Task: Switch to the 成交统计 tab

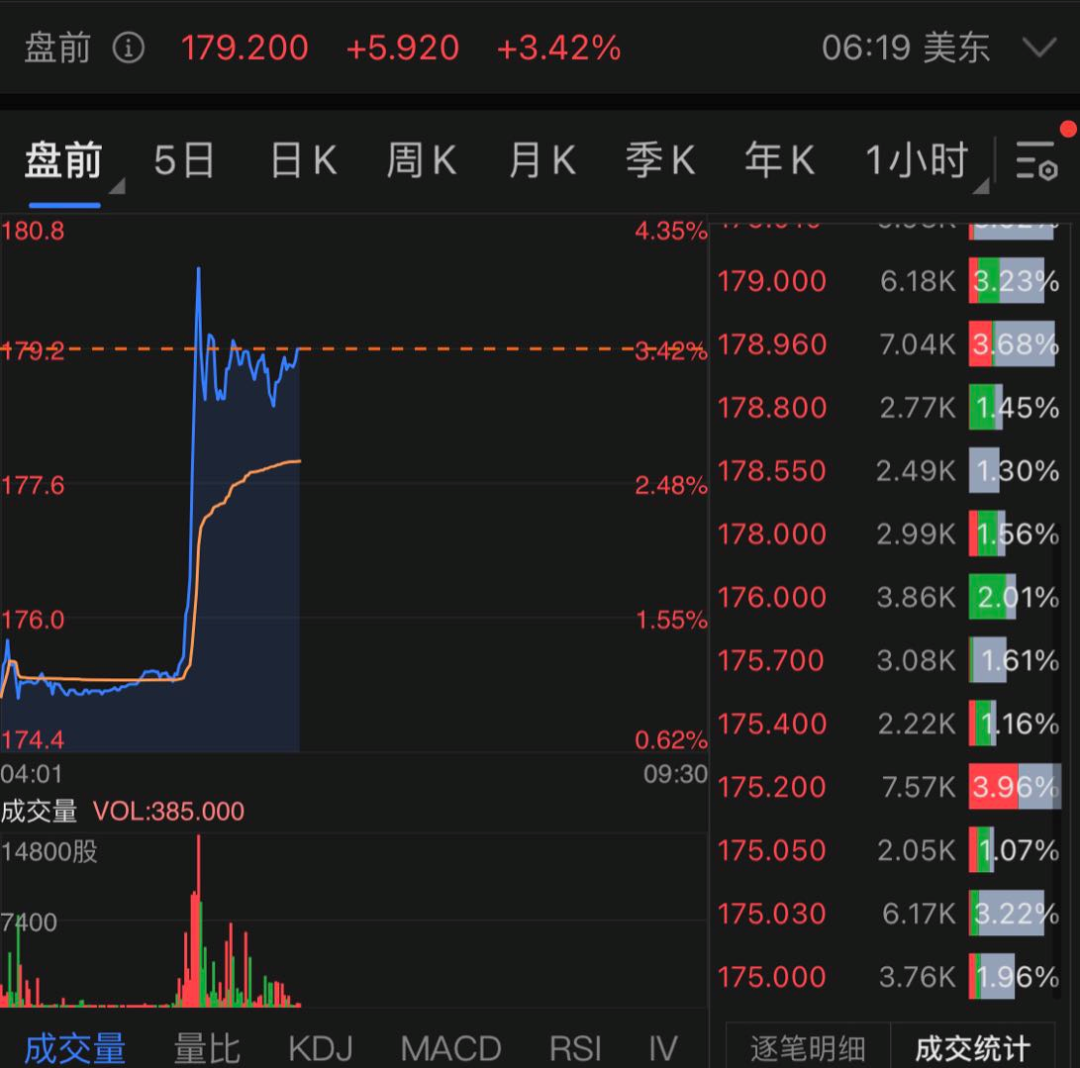Action: pyautogui.click(x=972, y=1047)
